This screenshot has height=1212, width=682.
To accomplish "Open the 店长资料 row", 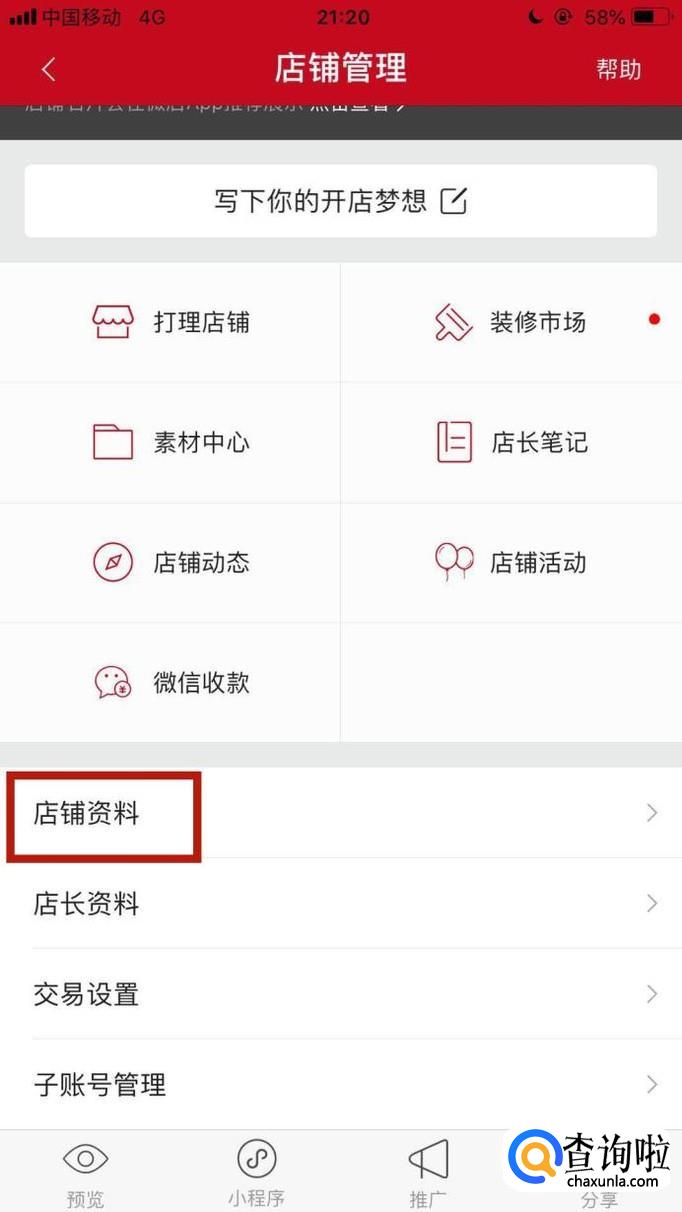I will (x=340, y=904).
